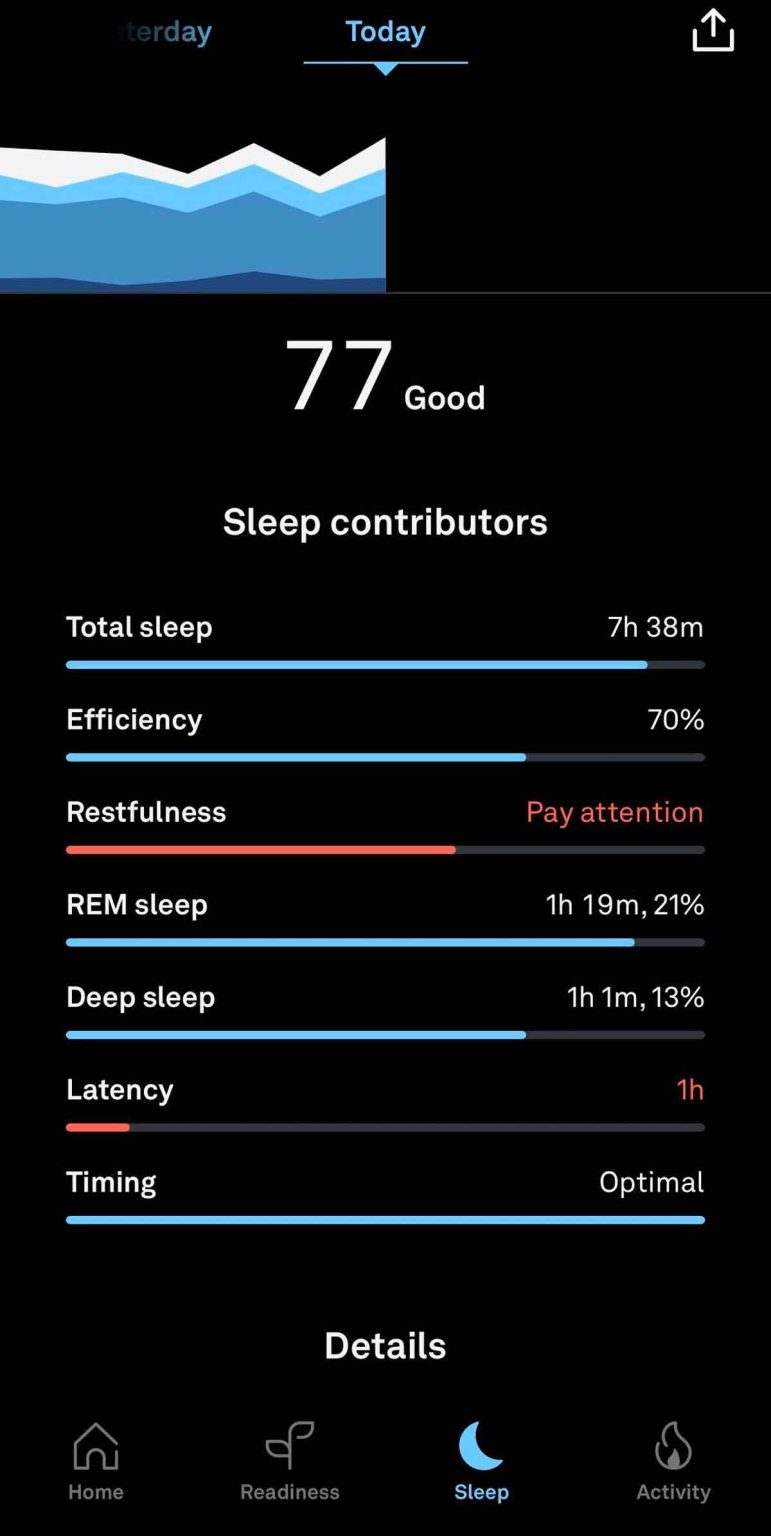Viewport: 771px width, 1536px height.
Task: Select the Efficiency 70% row
Action: [385, 719]
